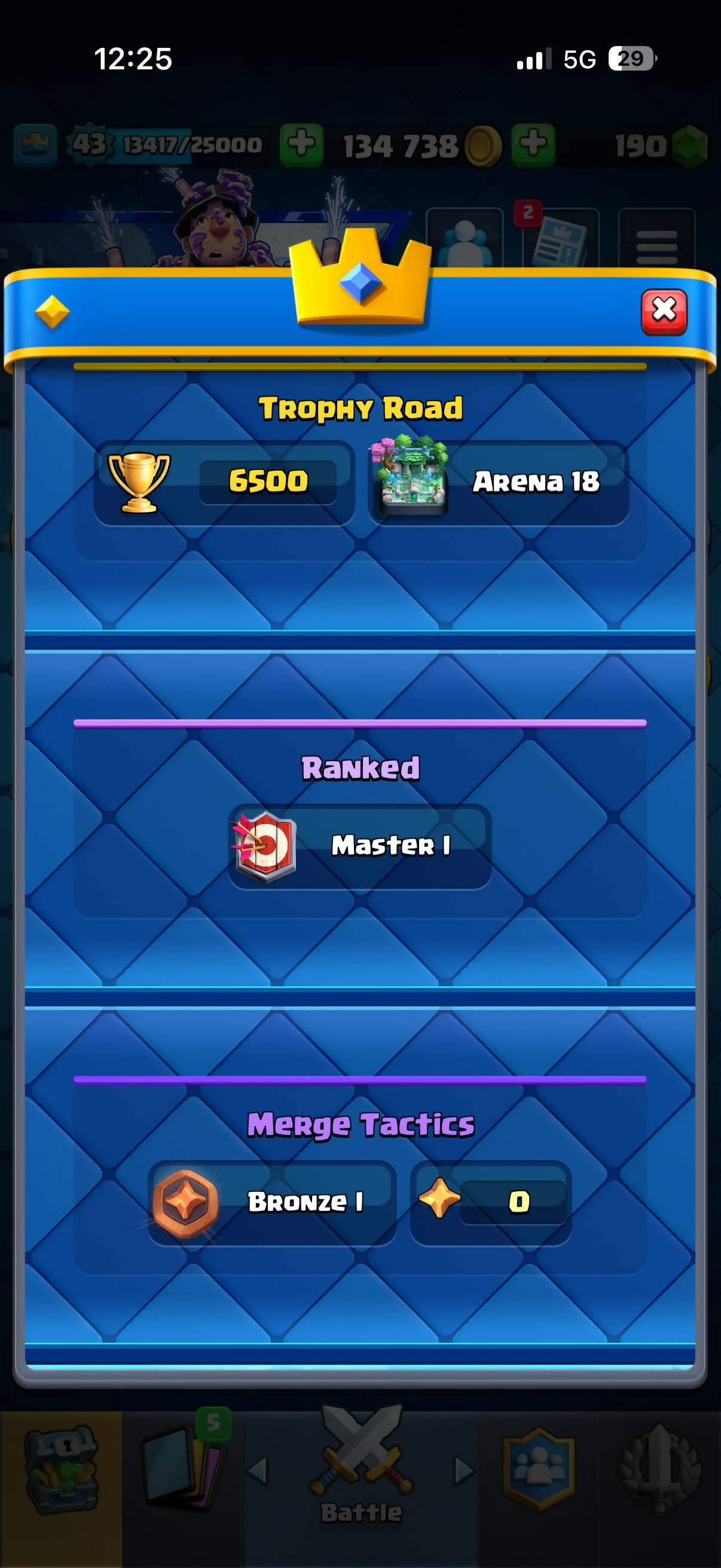Open the Bronze I Merge Tactics rank
This screenshot has height=1568, width=721.
click(272, 1203)
